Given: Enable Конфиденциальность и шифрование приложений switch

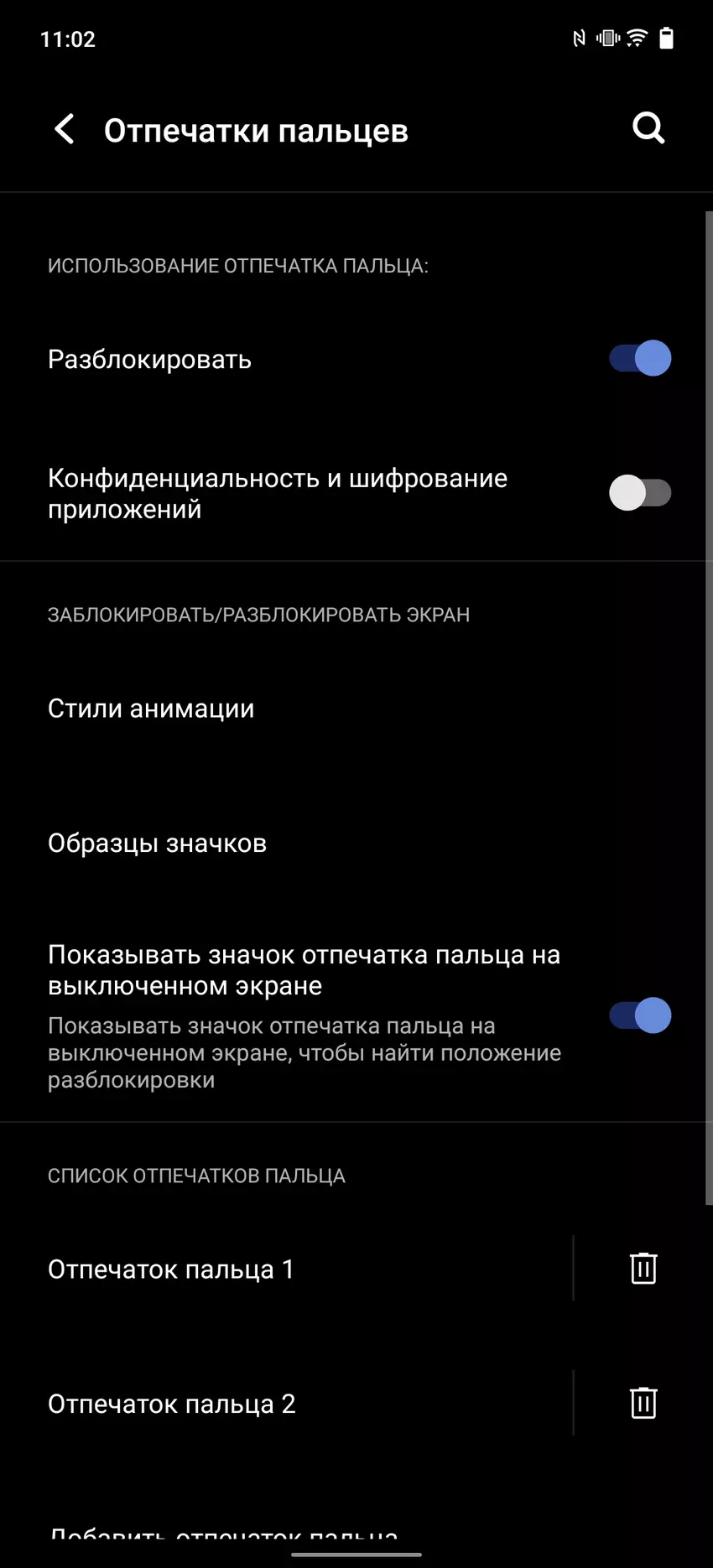Looking at the screenshot, I should tap(640, 493).
